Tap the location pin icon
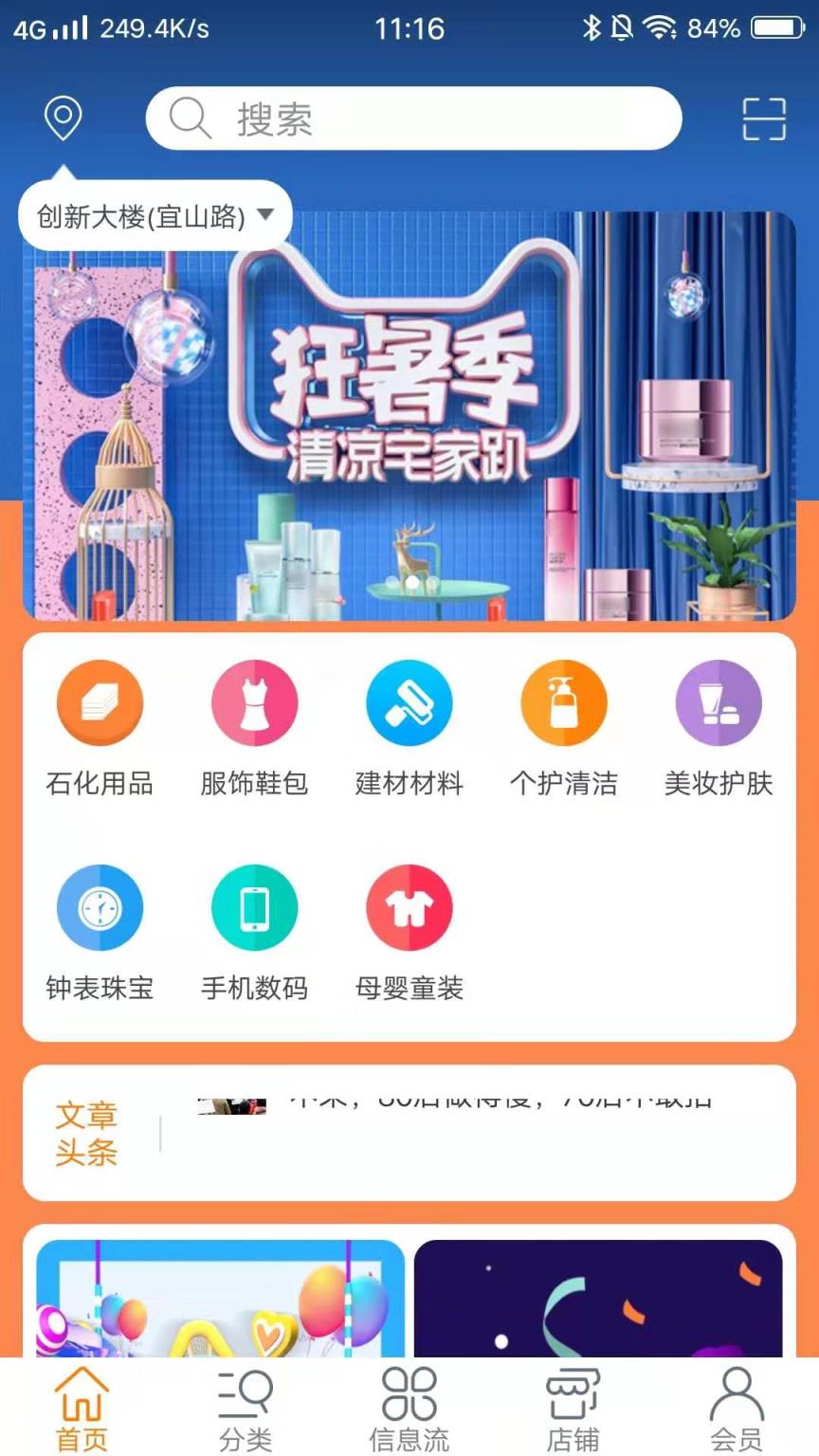Viewport: 819px width, 1456px height. [x=63, y=117]
